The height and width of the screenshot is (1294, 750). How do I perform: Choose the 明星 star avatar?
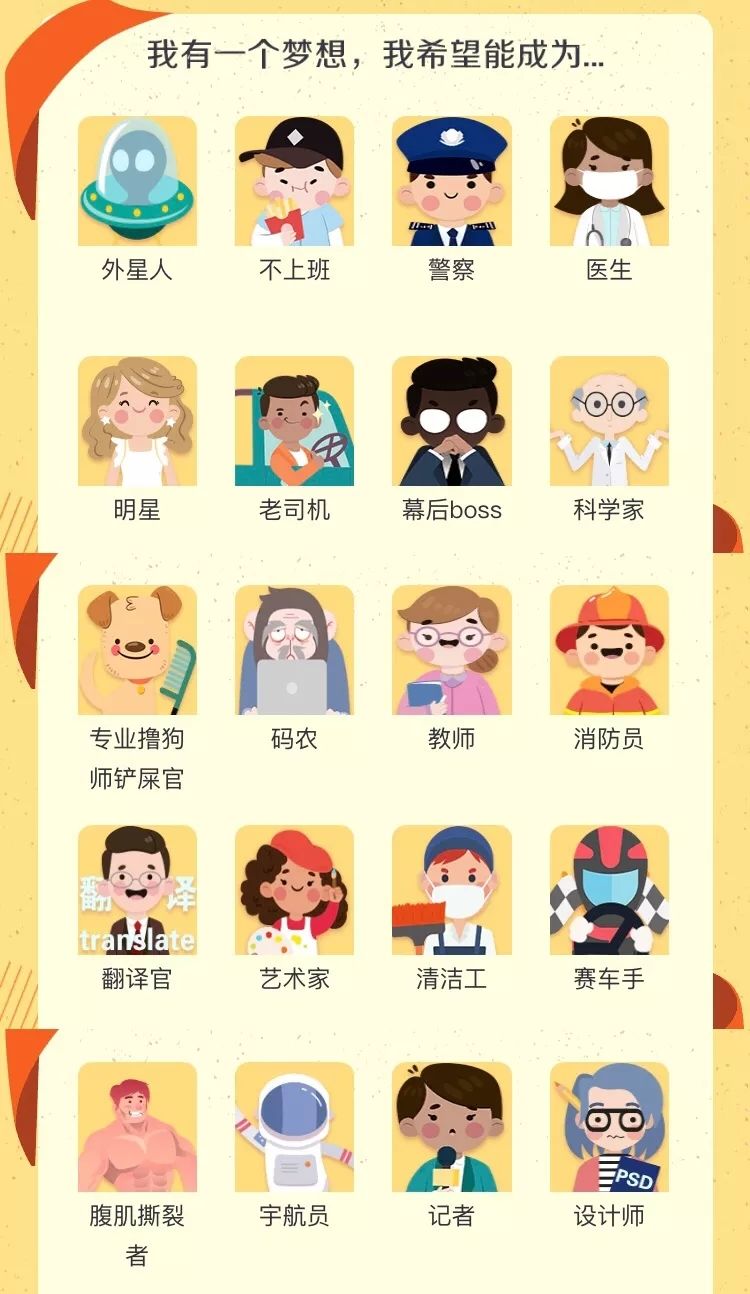point(137,421)
